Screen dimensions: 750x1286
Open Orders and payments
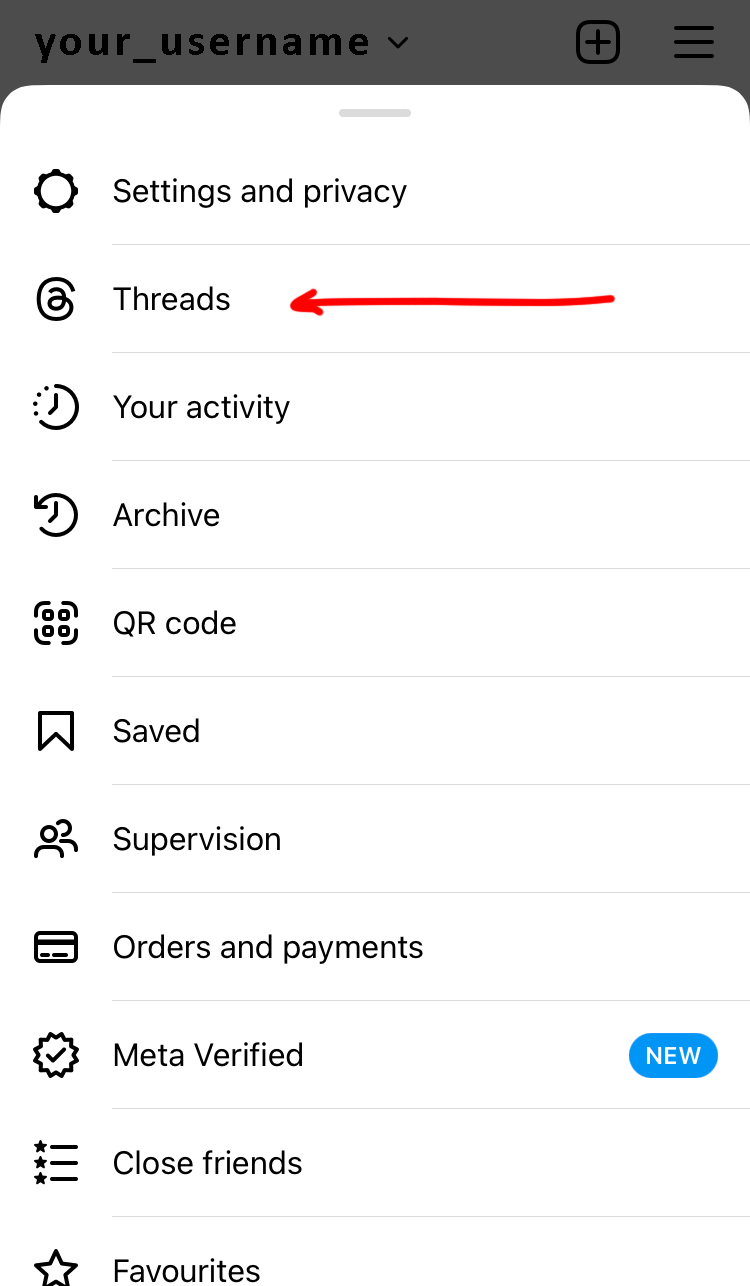268,947
